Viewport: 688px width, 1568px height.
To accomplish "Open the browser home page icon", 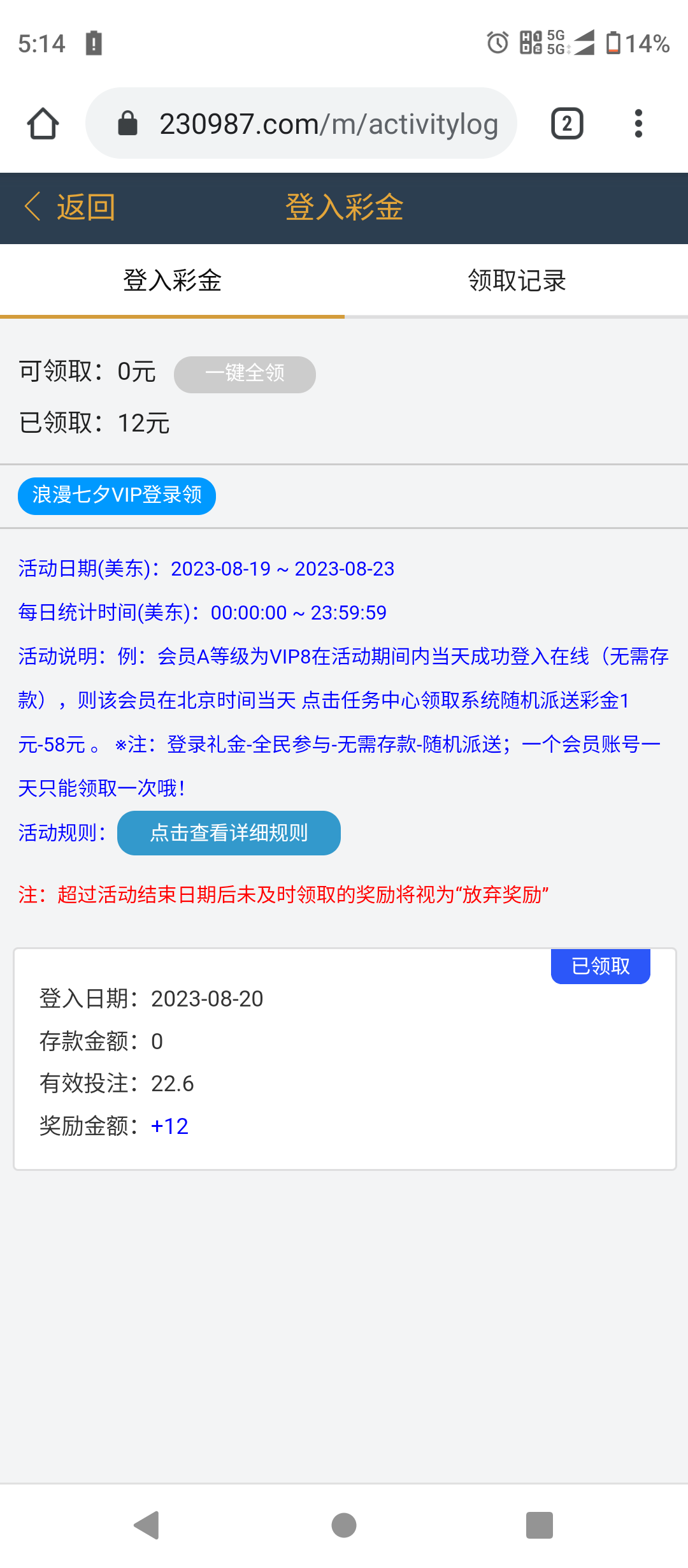I will coord(43,124).
